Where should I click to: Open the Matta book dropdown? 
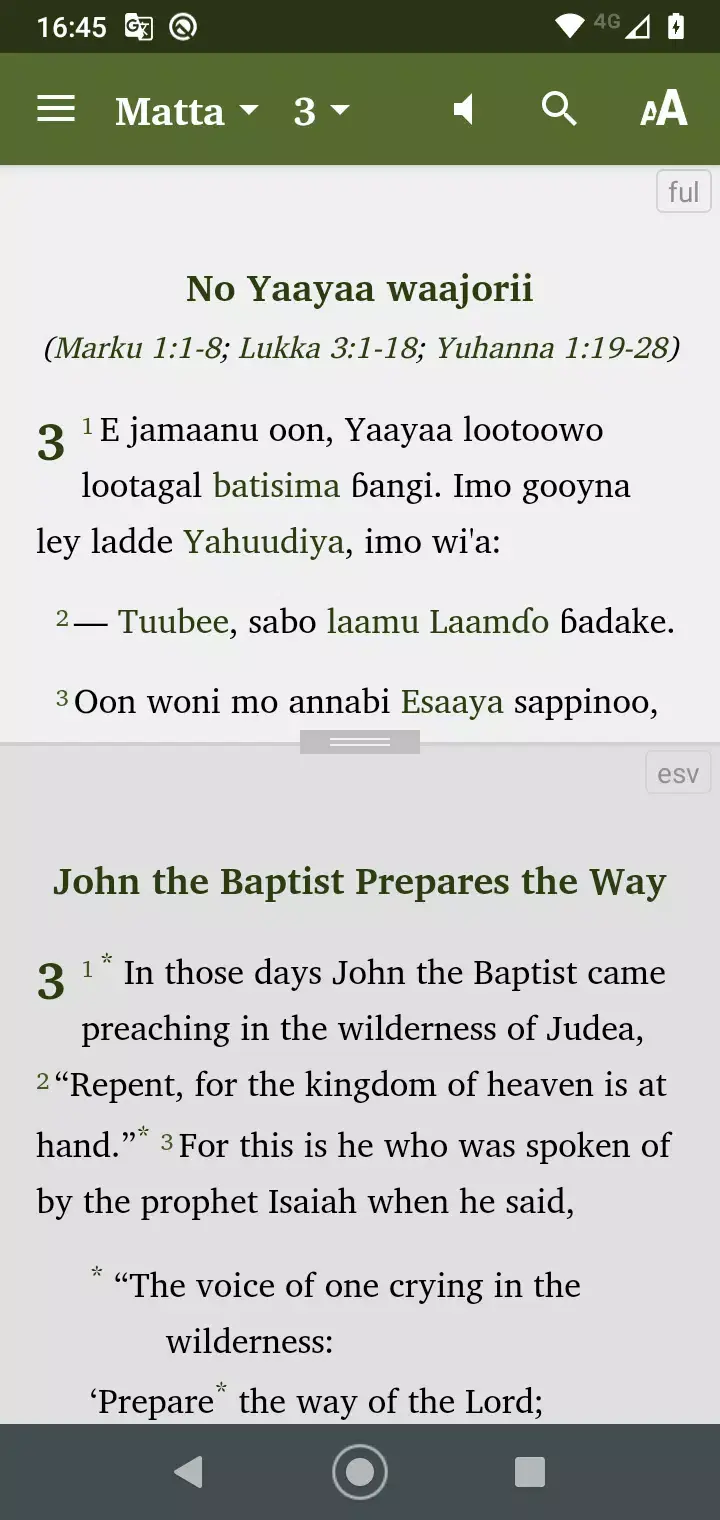(x=187, y=110)
